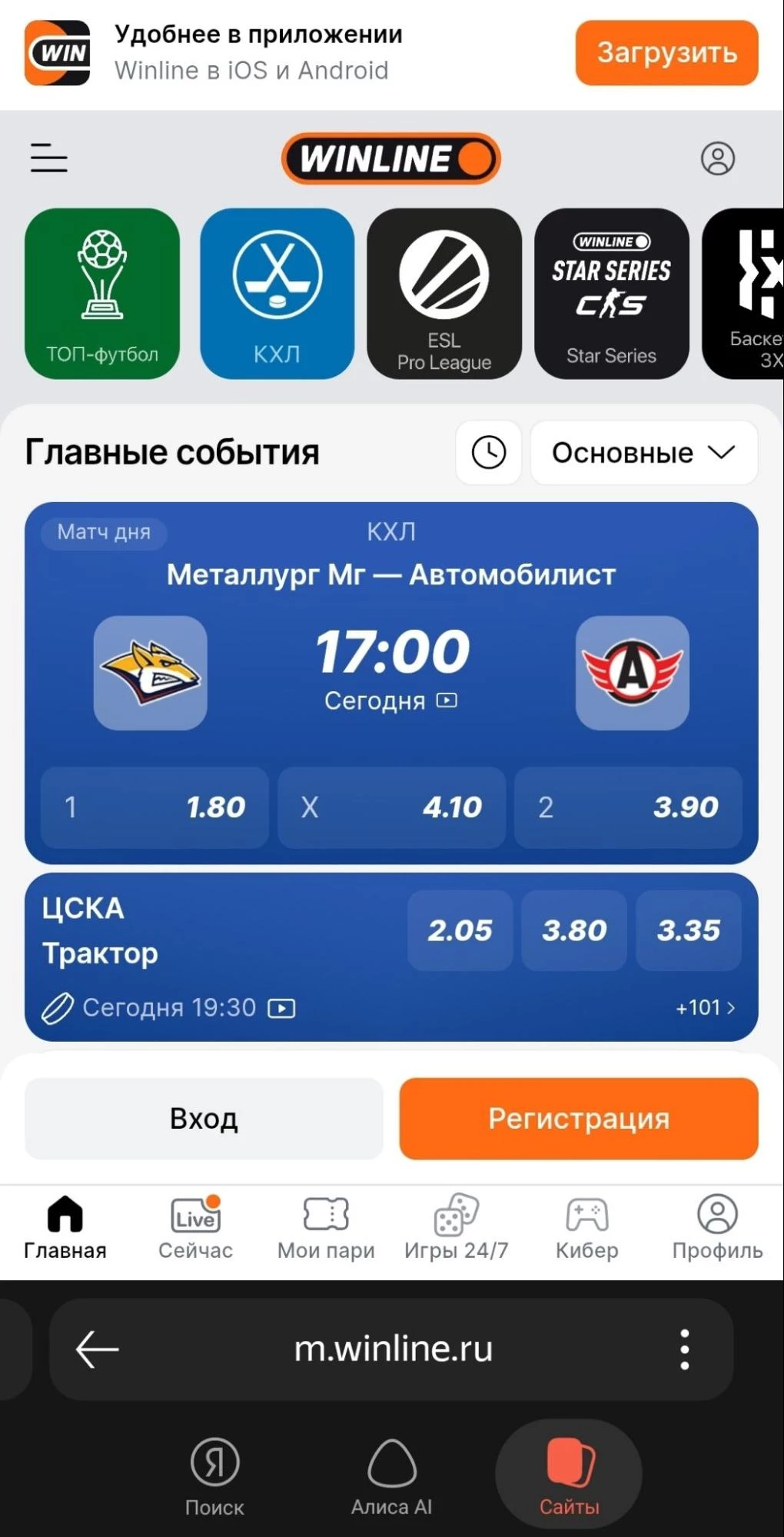Select the draw odds 4.10
This screenshot has height=1537, width=784.
(391, 807)
